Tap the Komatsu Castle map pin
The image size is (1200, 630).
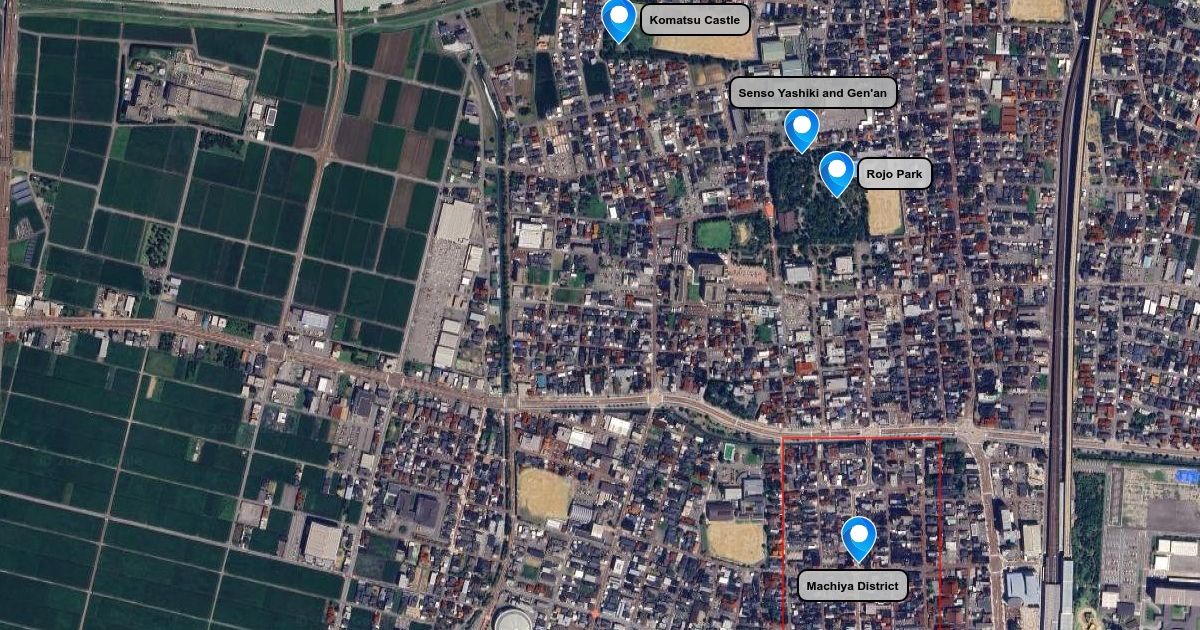click(620, 20)
